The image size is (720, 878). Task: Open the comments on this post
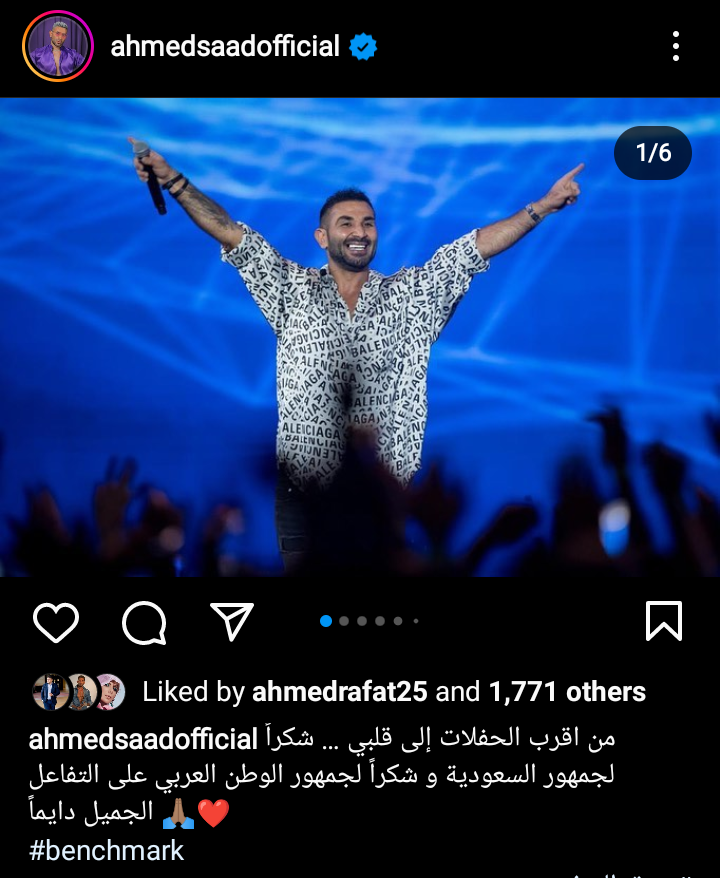(x=144, y=622)
